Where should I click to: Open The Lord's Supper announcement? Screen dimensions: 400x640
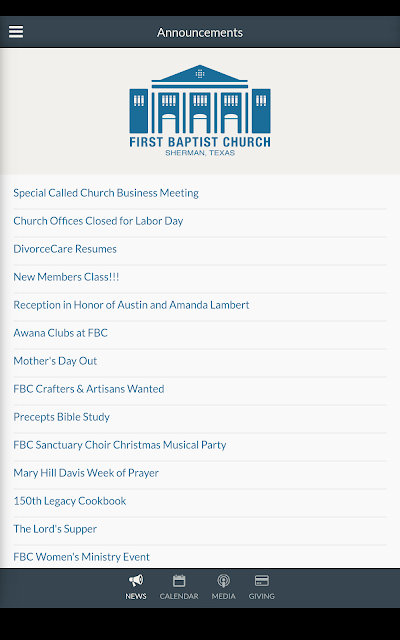pyautogui.click(x=200, y=529)
